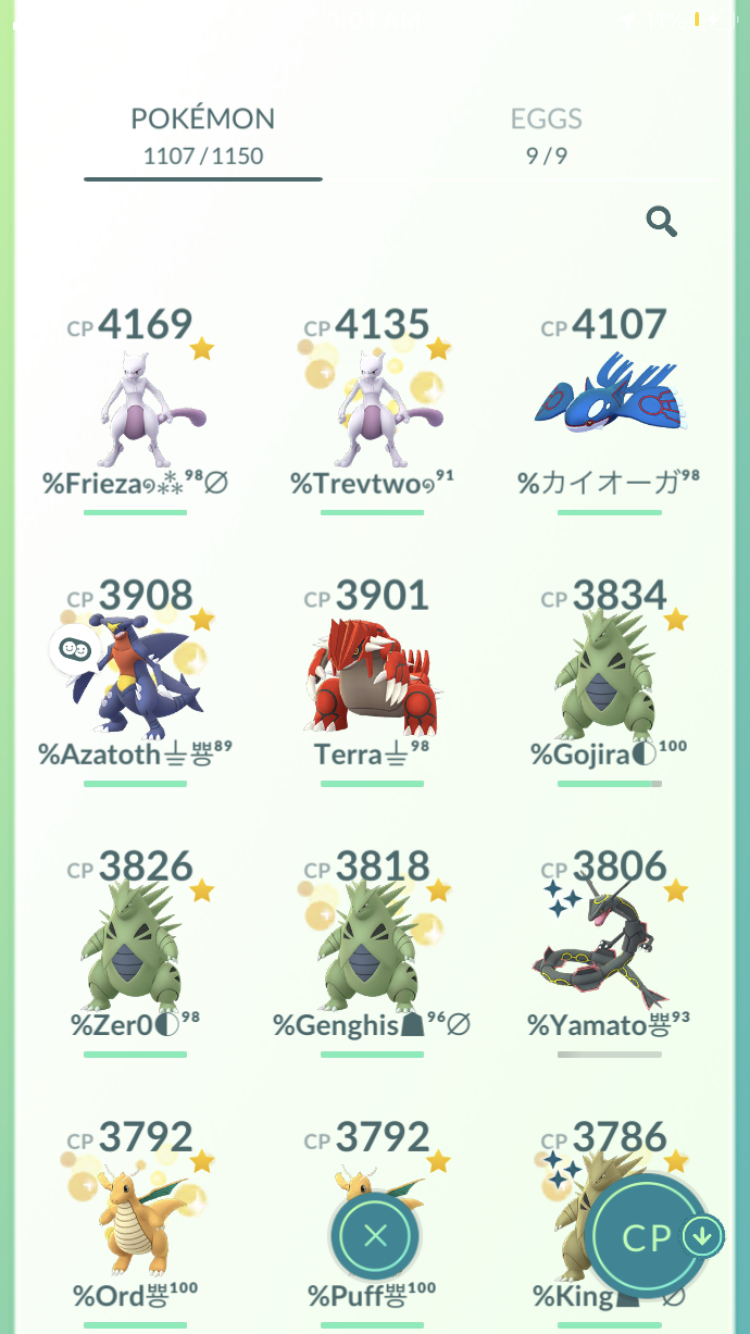Close the Pokémon list with X button
Screen dimensions: 750x1334
coord(375,1237)
